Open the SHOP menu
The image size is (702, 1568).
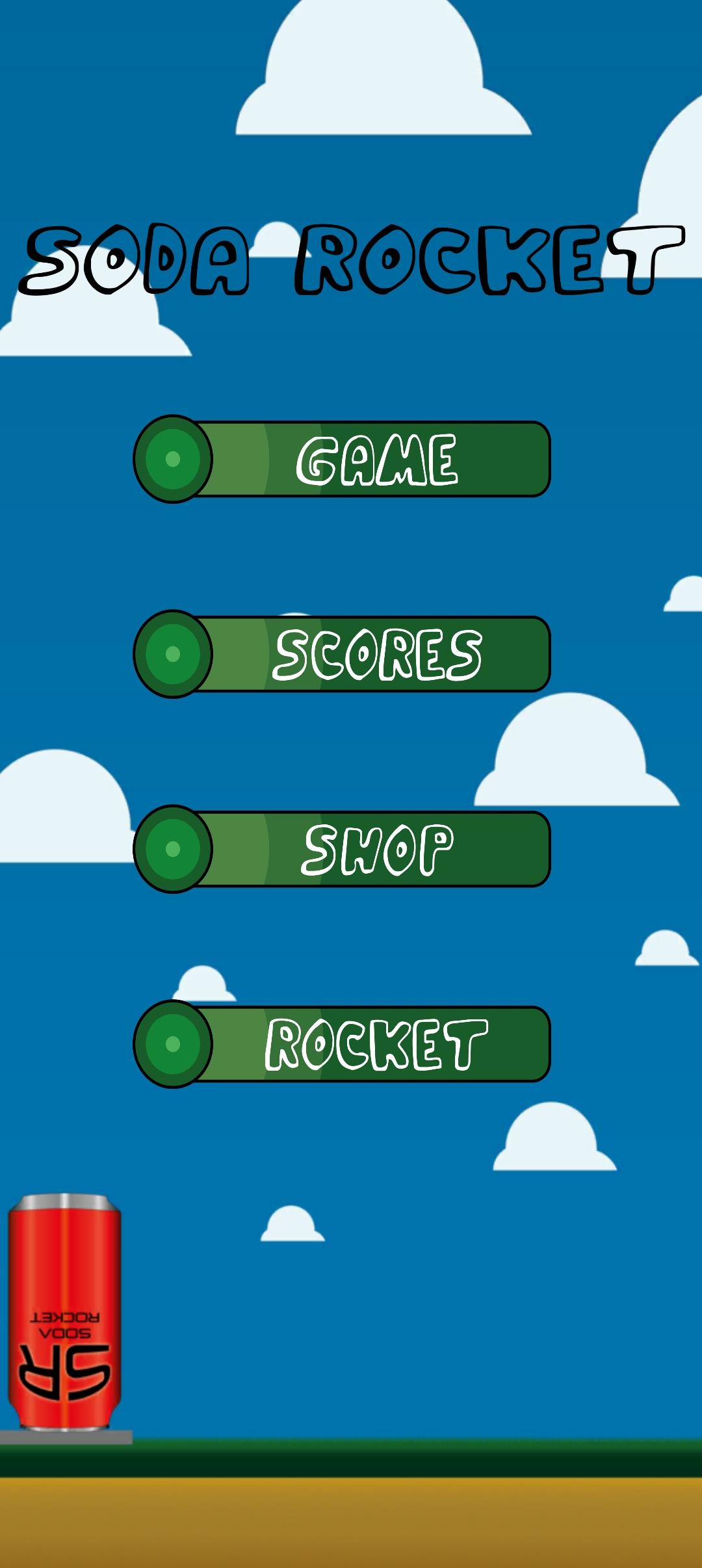click(343, 849)
